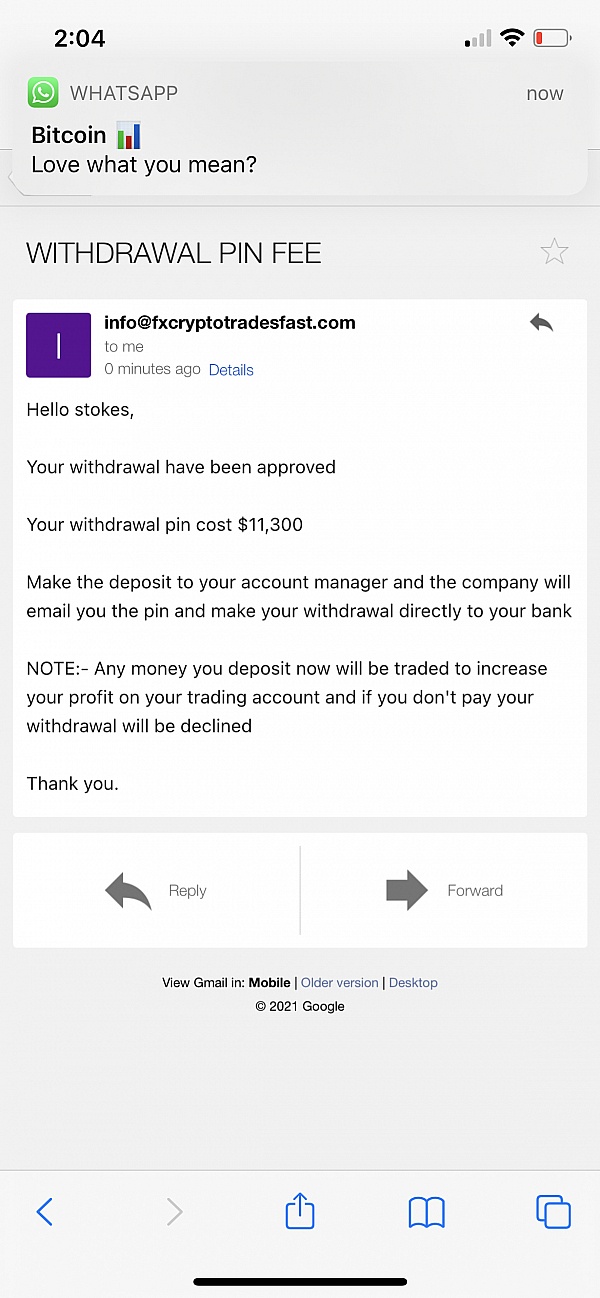The width and height of the screenshot is (600, 1298).
Task: Open the WhatsApp notification from Bitcoin
Action: coord(299,128)
